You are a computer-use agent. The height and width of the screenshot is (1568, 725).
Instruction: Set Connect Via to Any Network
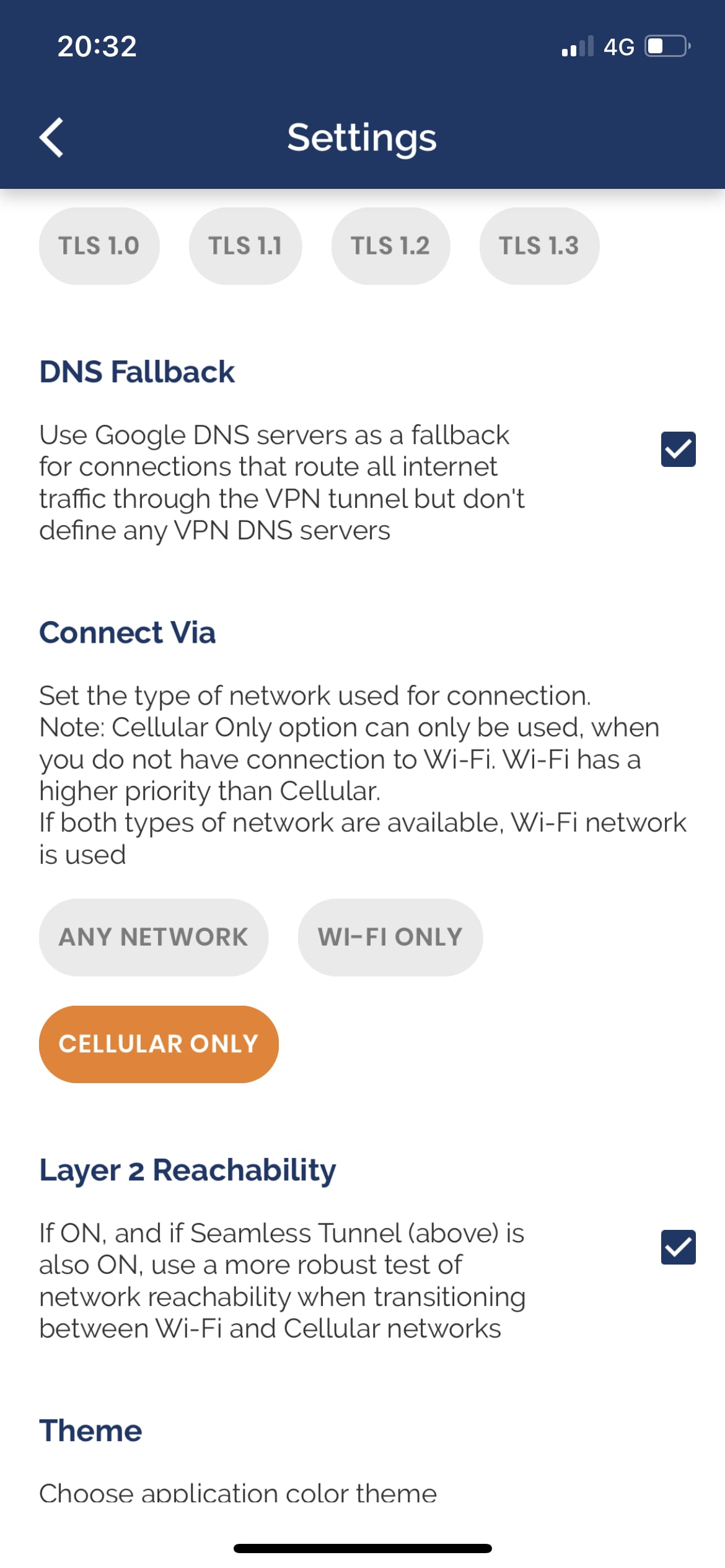coord(154,937)
